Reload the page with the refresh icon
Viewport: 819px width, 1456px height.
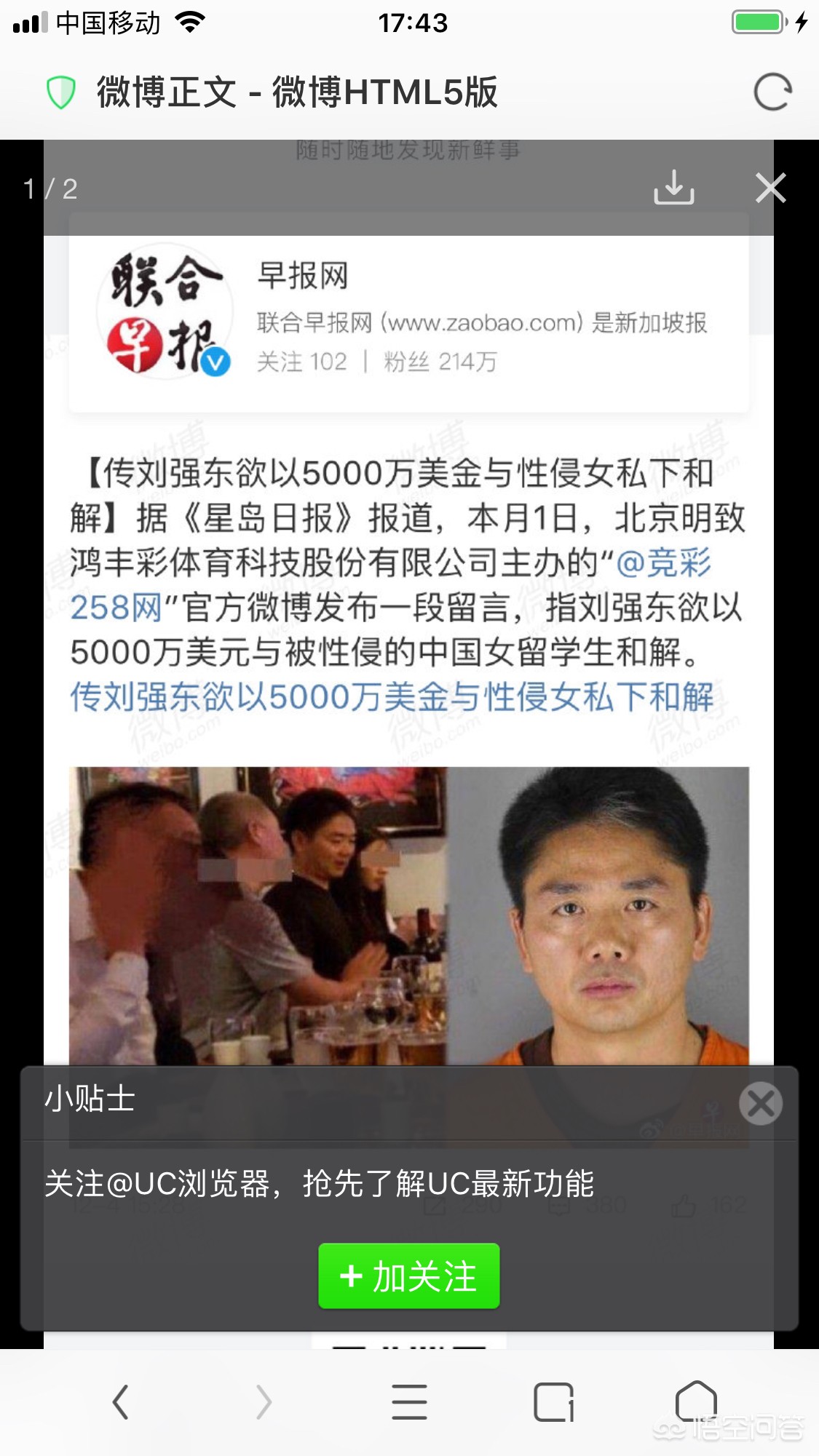point(772,92)
